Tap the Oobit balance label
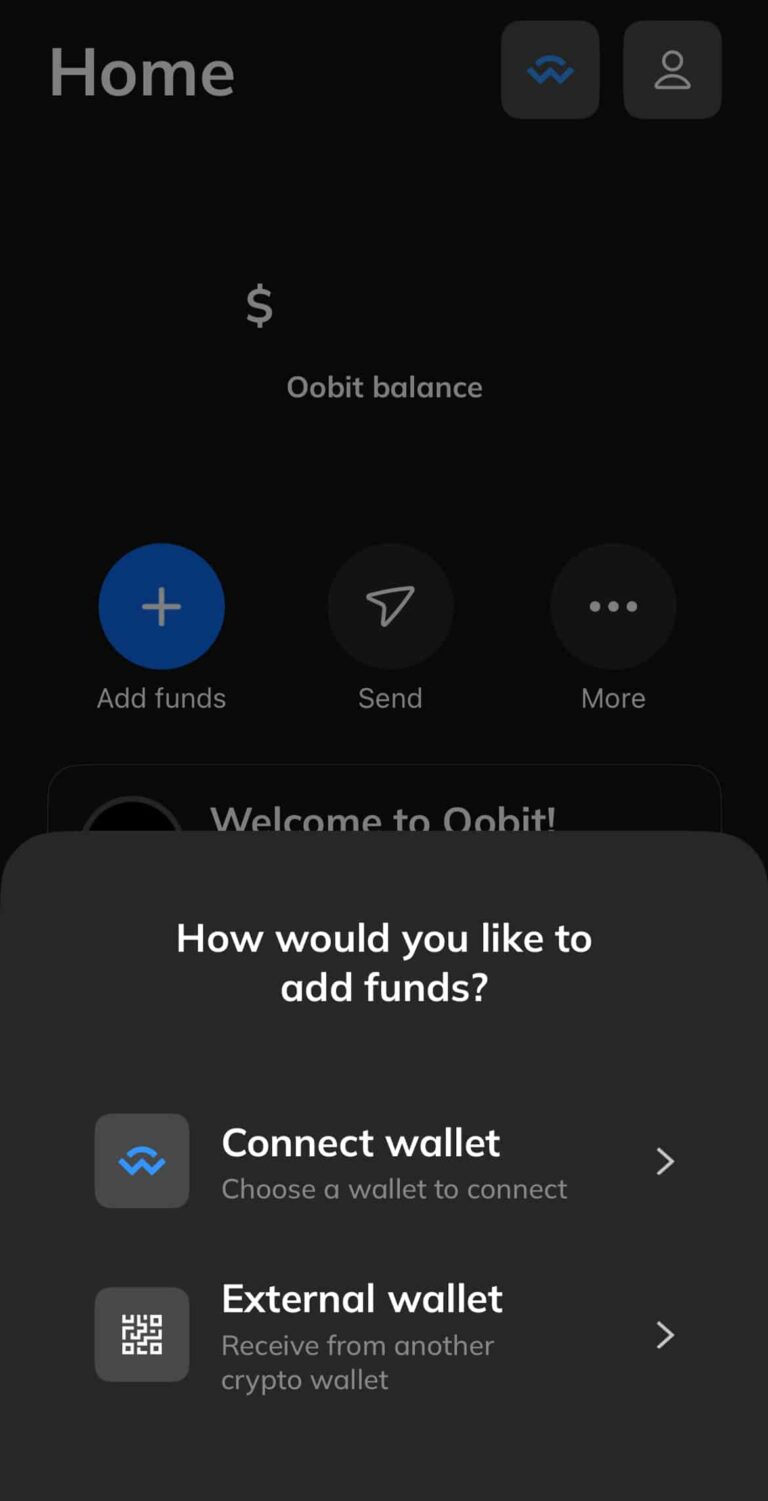Image resolution: width=768 pixels, height=1501 pixels. (383, 387)
